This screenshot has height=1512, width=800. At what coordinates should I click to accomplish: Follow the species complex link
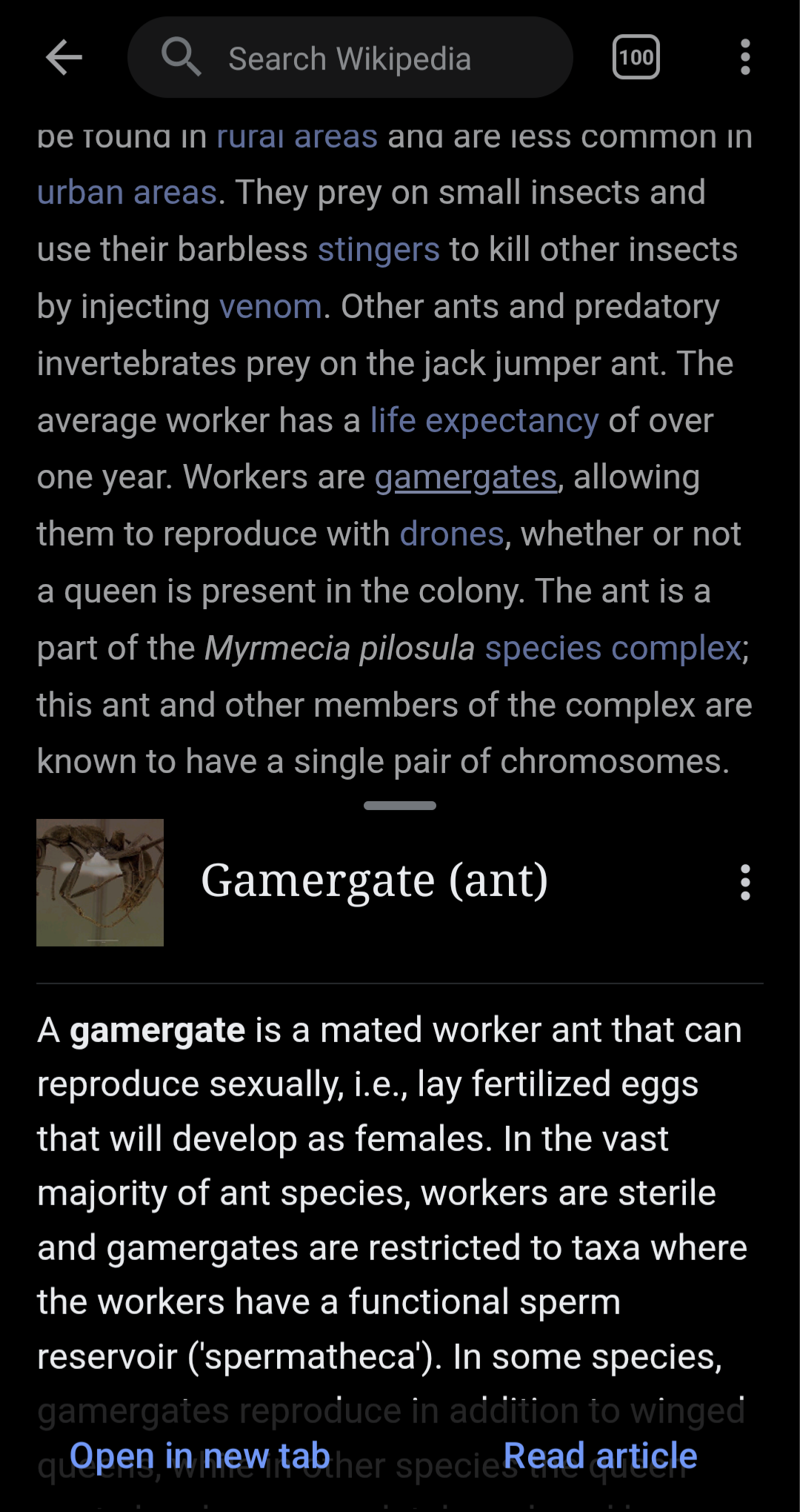point(613,649)
